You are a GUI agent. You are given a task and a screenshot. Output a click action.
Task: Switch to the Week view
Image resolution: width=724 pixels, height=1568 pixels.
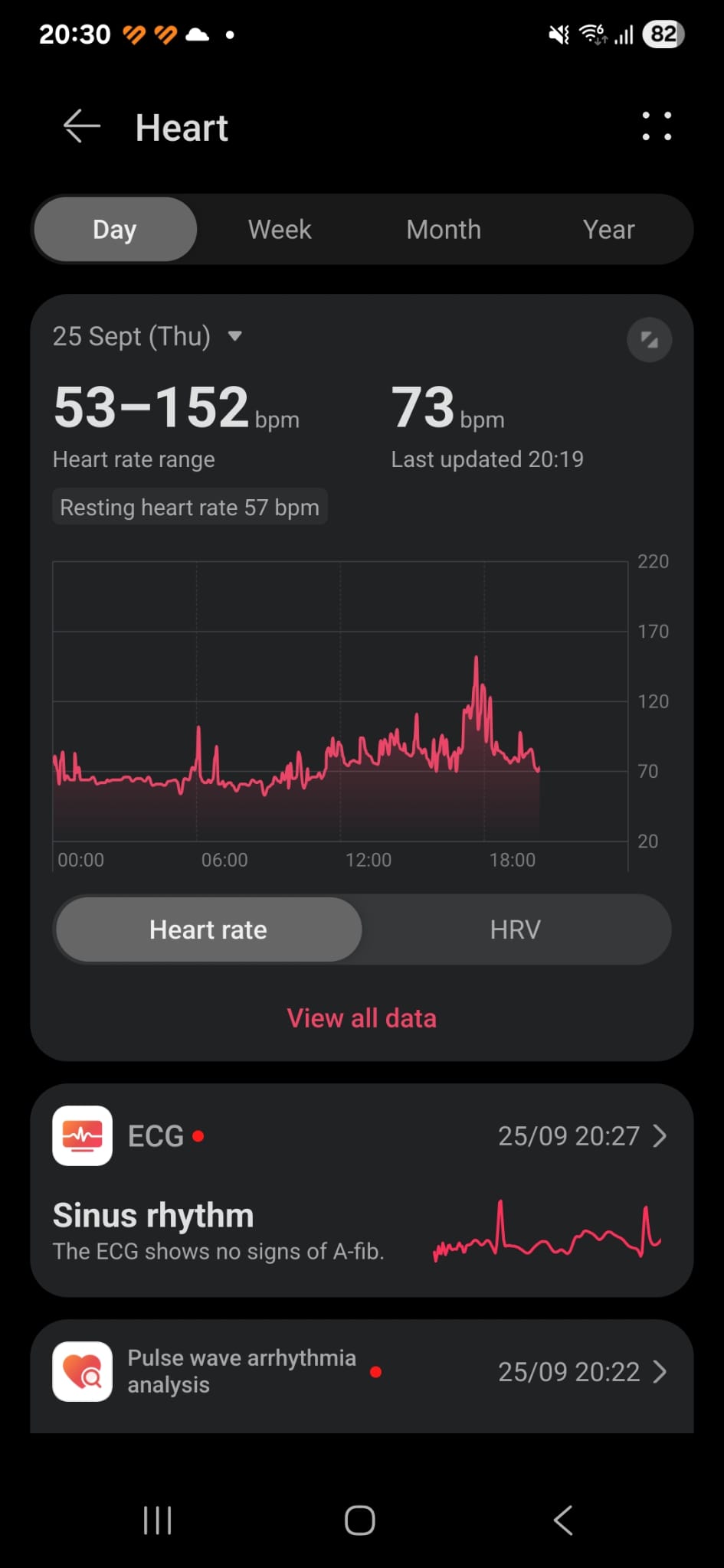[x=280, y=230]
